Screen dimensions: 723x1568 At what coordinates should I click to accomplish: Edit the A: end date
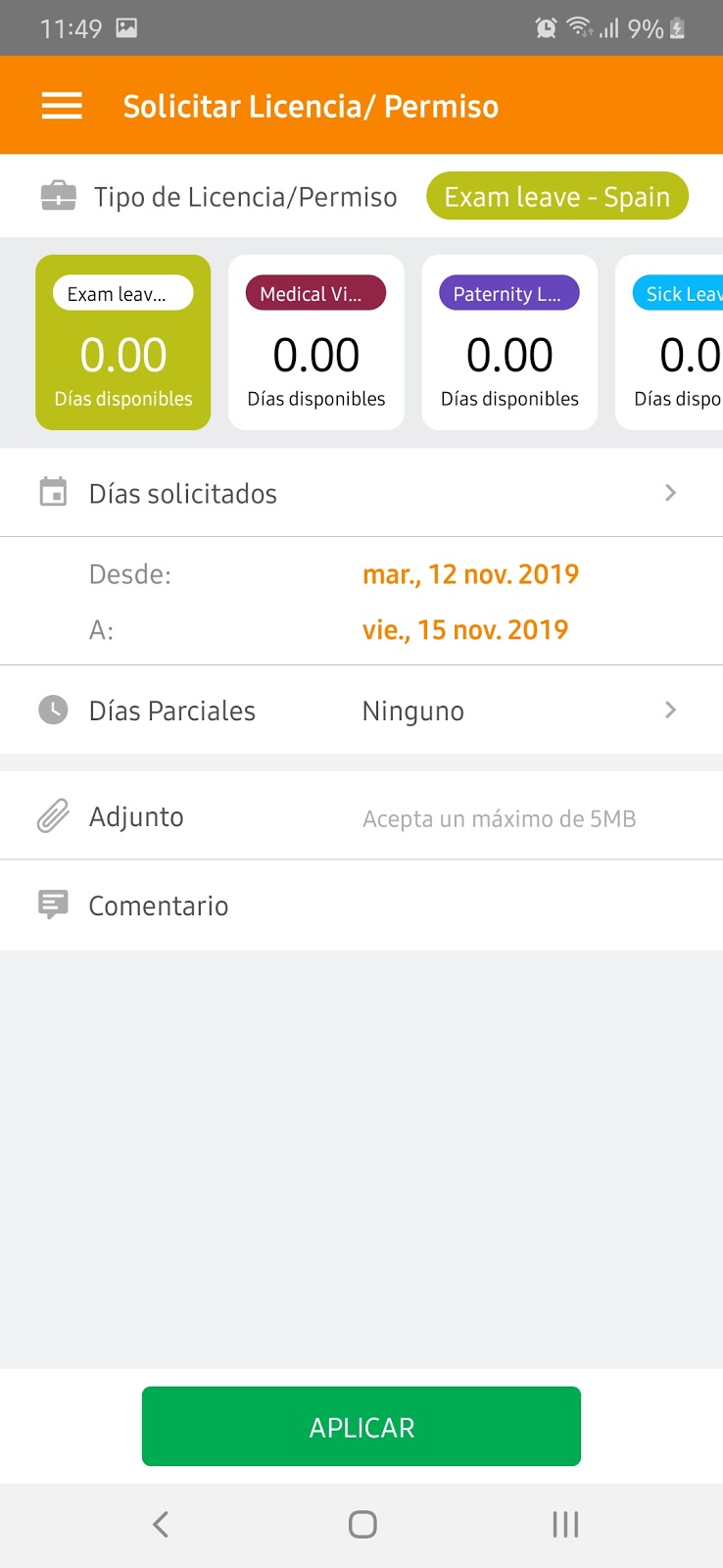tap(465, 630)
